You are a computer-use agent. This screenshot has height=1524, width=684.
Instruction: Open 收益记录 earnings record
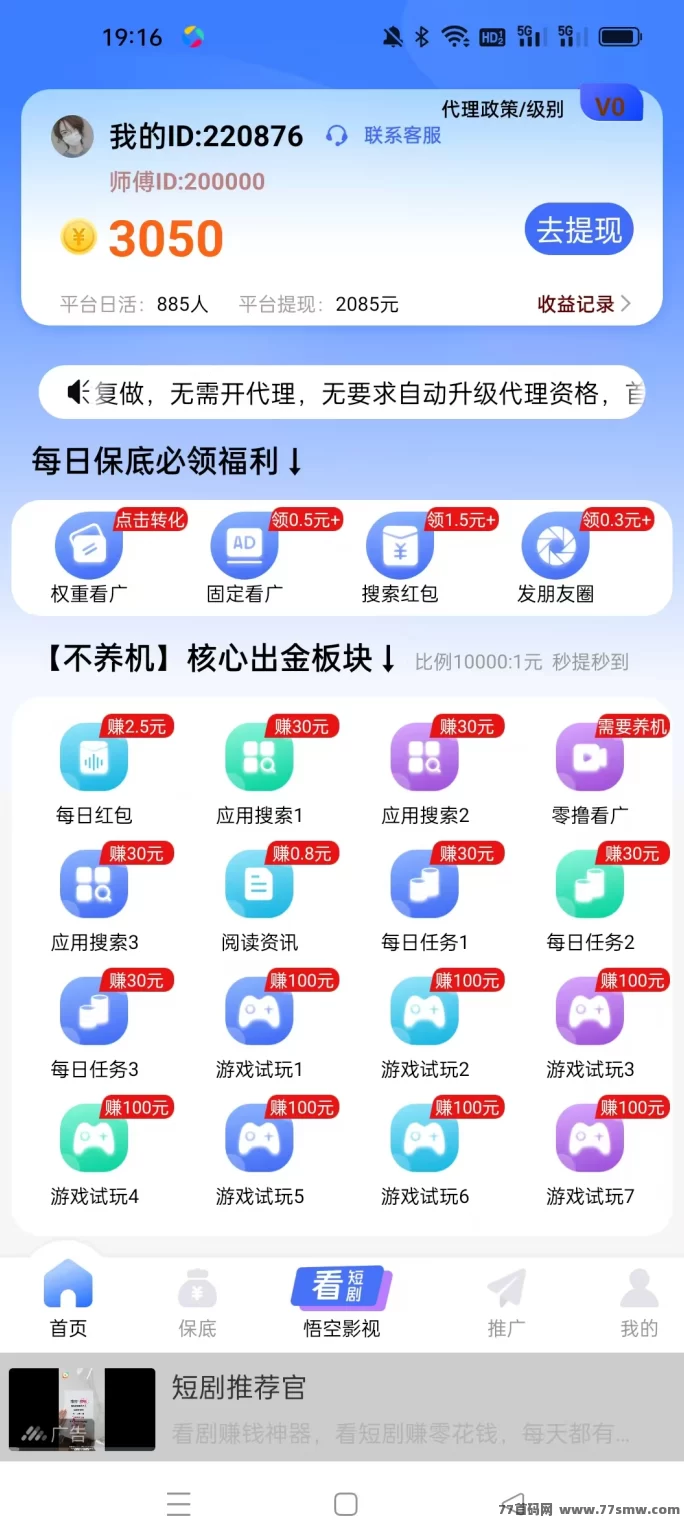pyautogui.click(x=584, y=304)
